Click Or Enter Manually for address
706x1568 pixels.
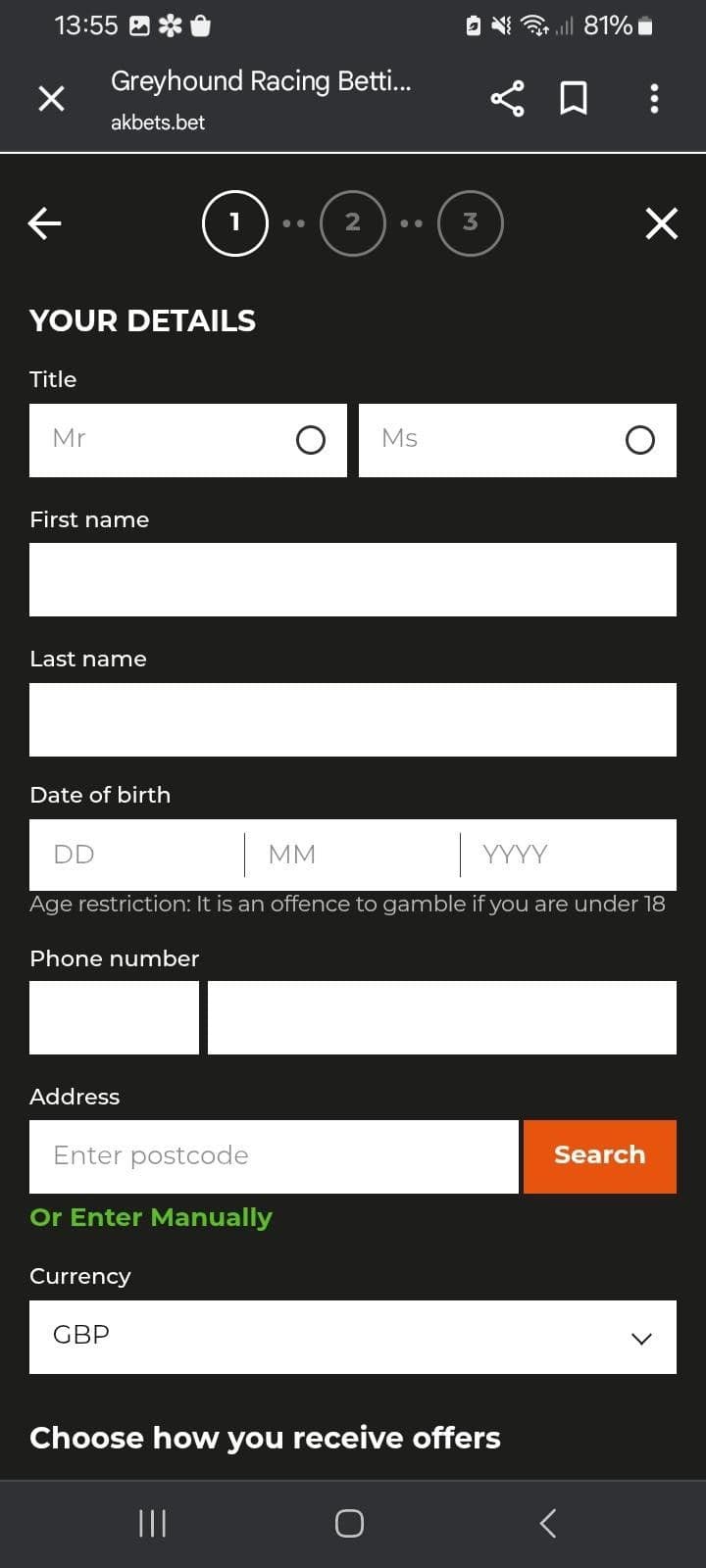coord(150,1217)
